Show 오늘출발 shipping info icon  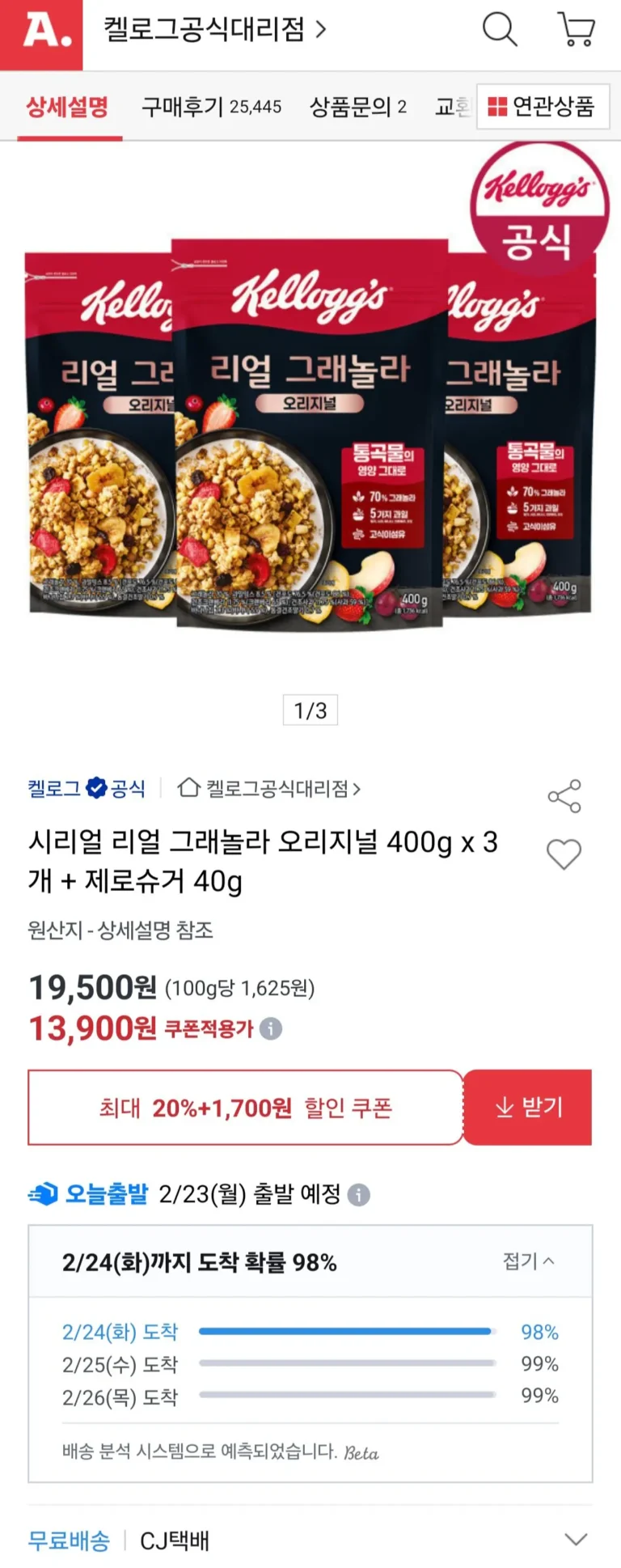tap(359, 1195)
